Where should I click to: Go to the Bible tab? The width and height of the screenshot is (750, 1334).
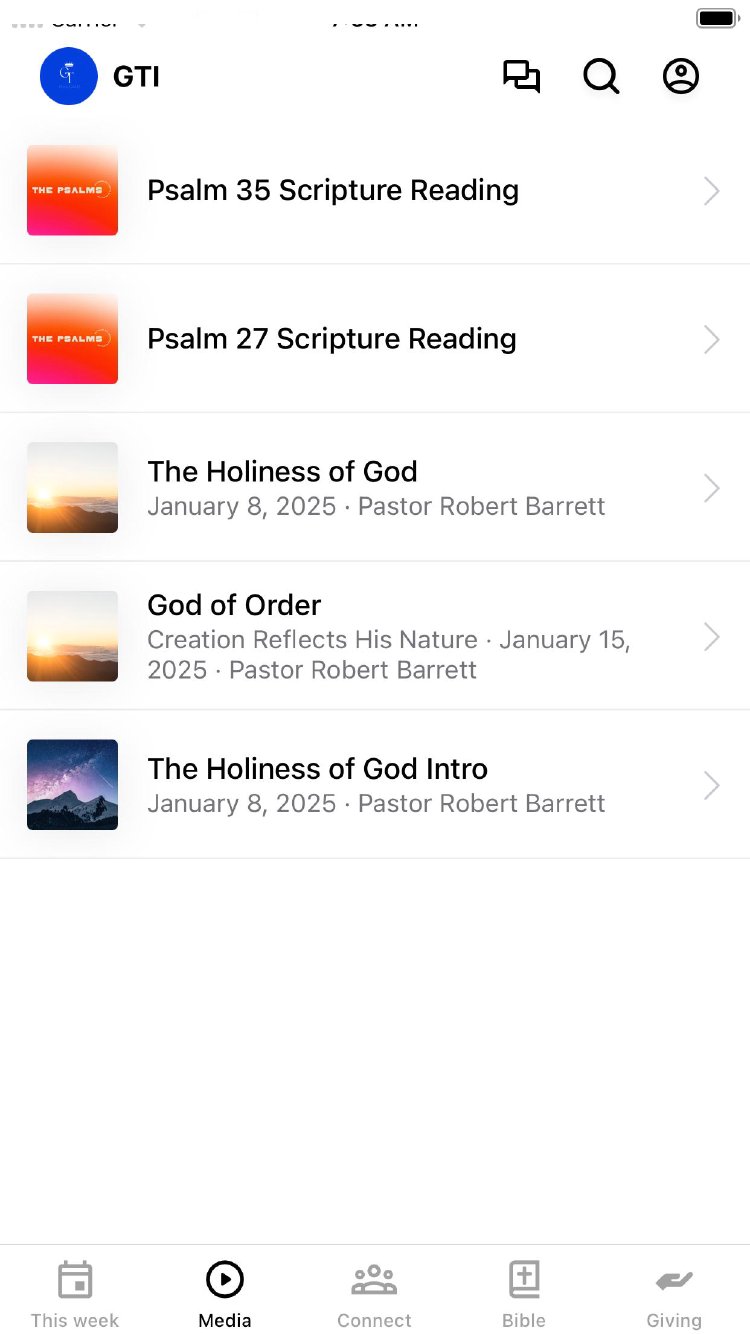pyautogui.click(x=524, y=1294)
